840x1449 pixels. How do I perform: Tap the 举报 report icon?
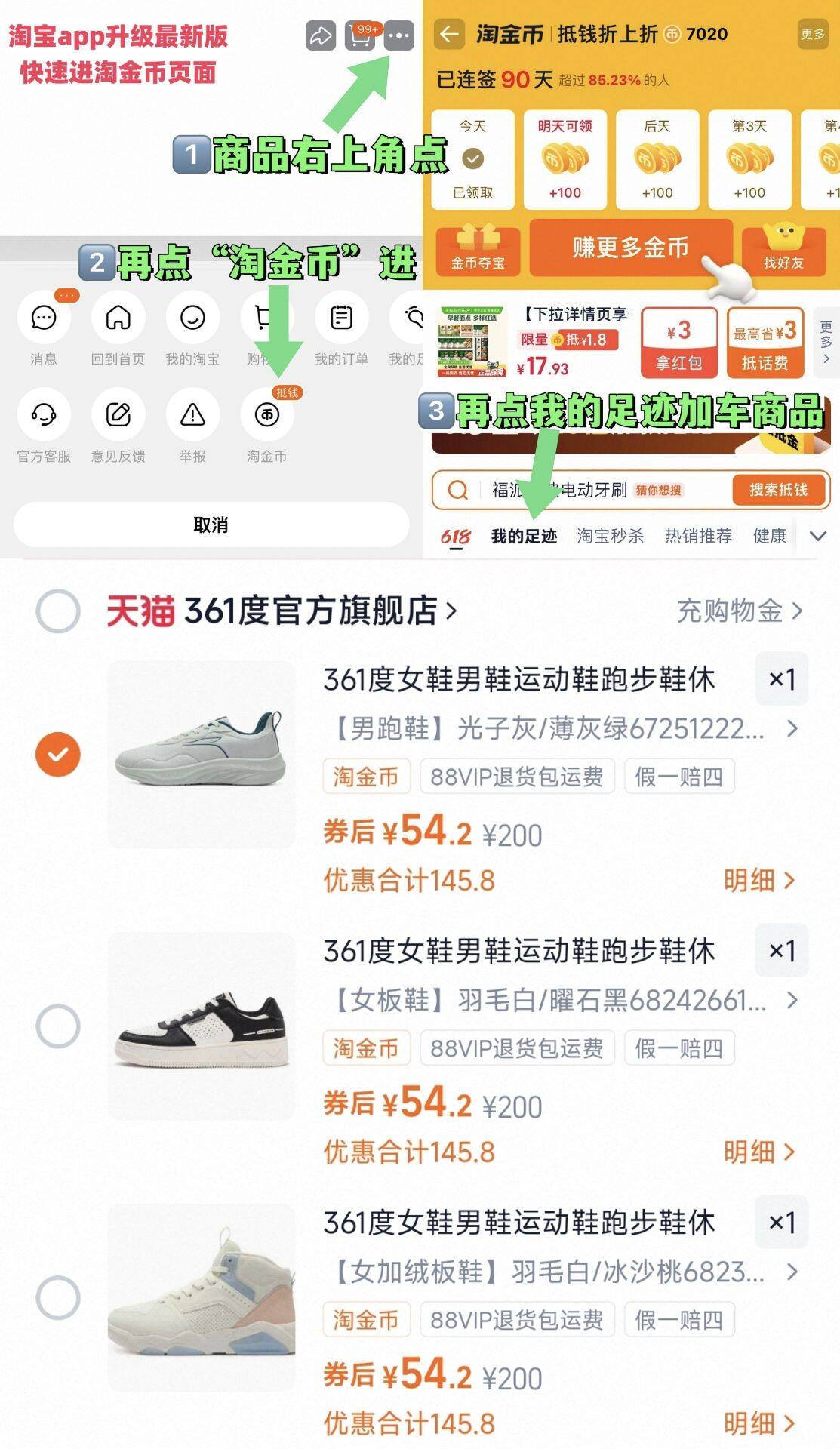192,414
